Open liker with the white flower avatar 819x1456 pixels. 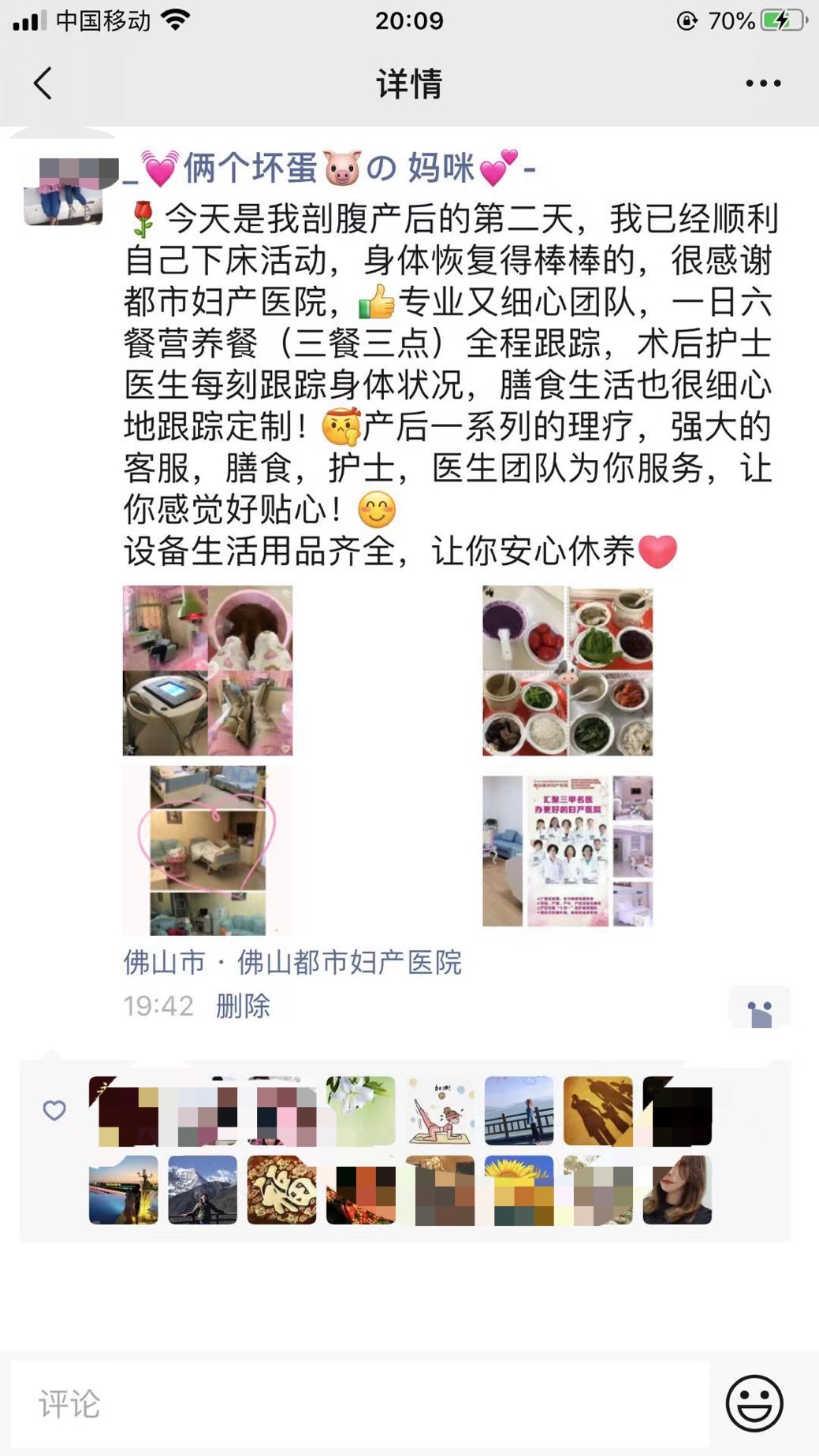point(361,1111)
